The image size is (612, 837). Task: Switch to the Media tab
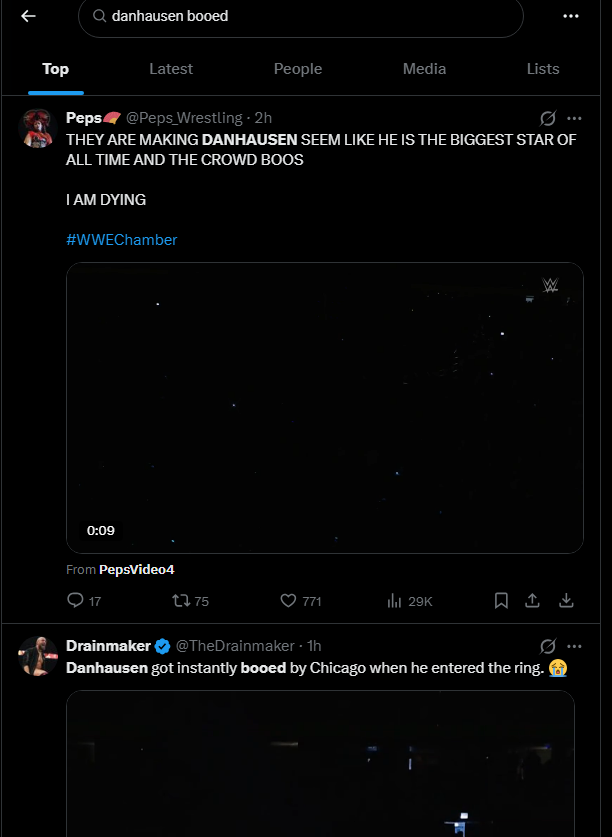click(x=424, y=69)
